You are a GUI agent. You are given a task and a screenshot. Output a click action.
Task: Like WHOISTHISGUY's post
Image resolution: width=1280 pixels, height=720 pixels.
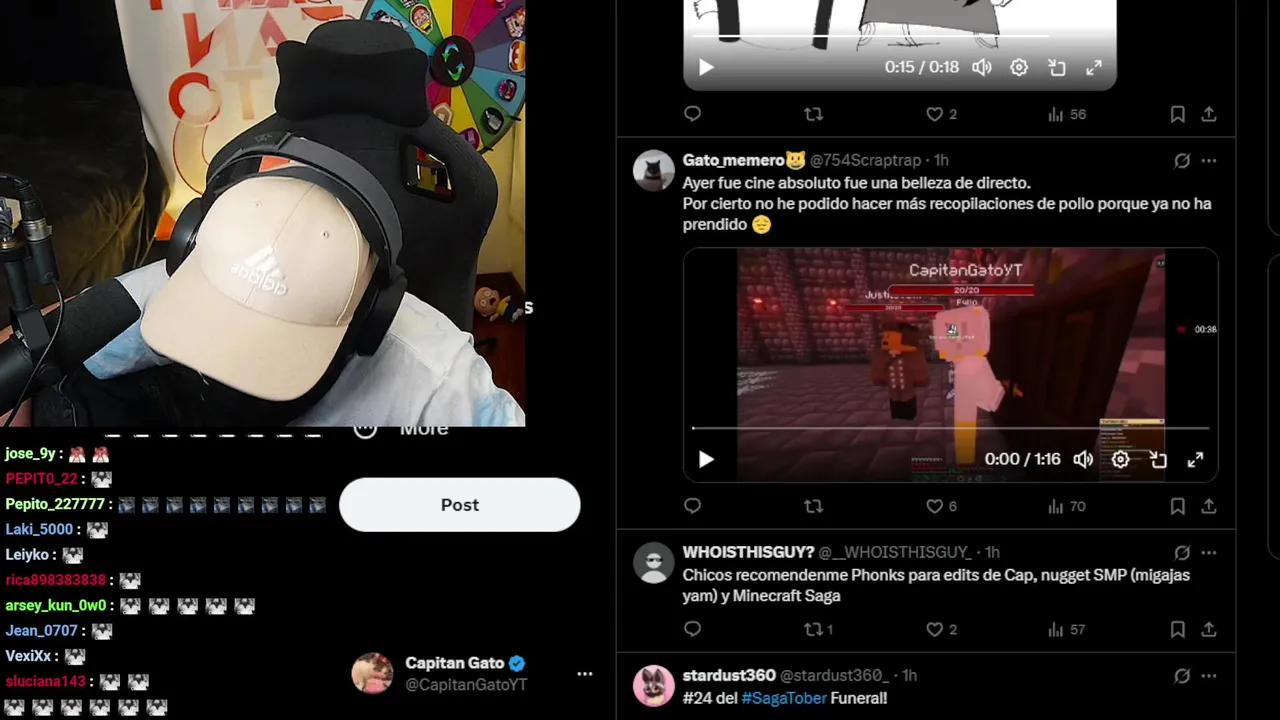pos(934,629)
